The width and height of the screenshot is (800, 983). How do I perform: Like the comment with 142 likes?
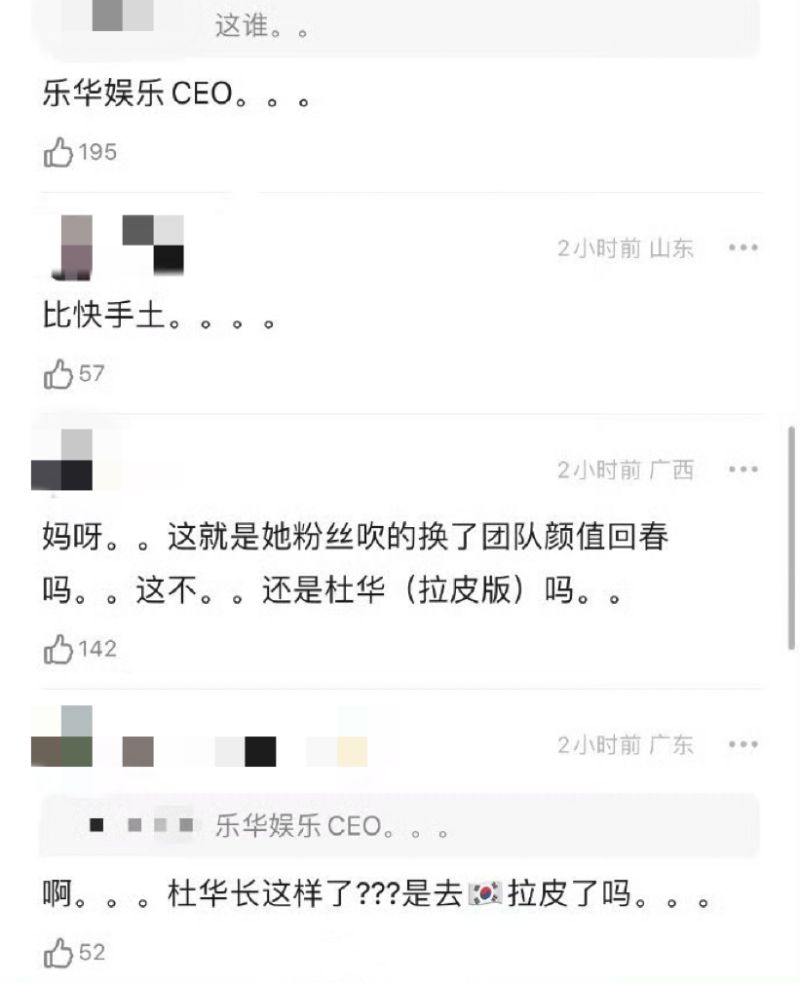(x=59, y=649)
